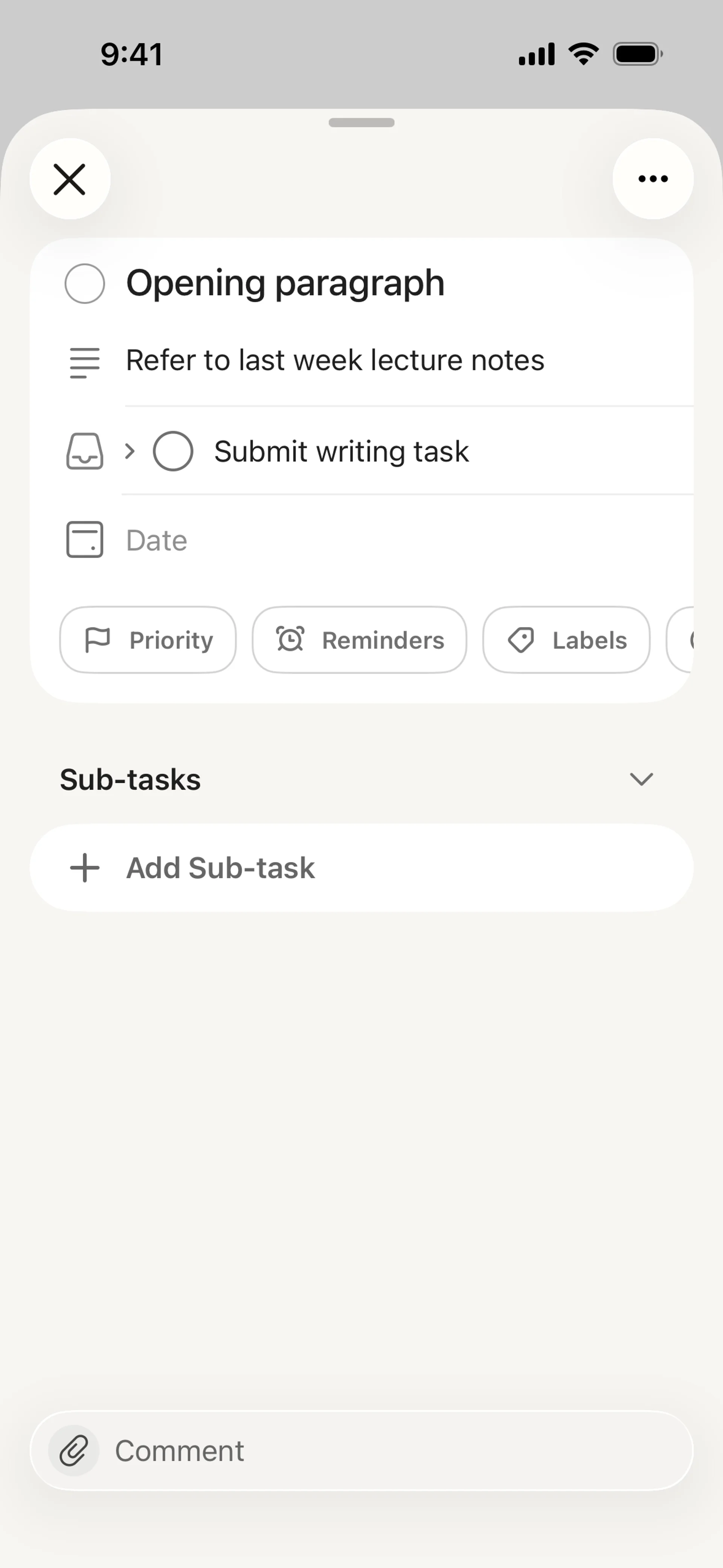
Task: Open the three-dot more options menu
Action: tap(653, 179)
